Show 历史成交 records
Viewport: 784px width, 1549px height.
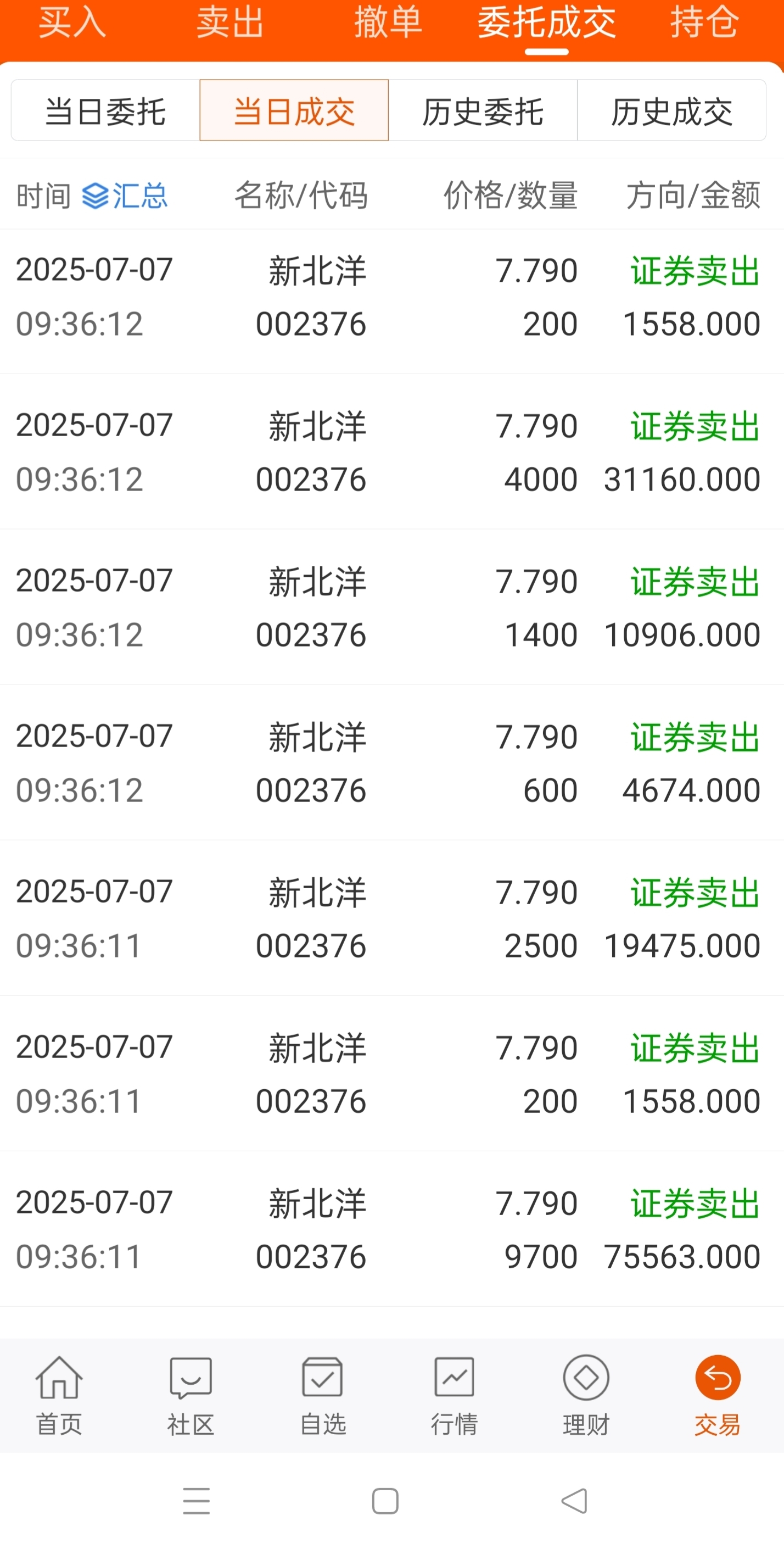671,110
